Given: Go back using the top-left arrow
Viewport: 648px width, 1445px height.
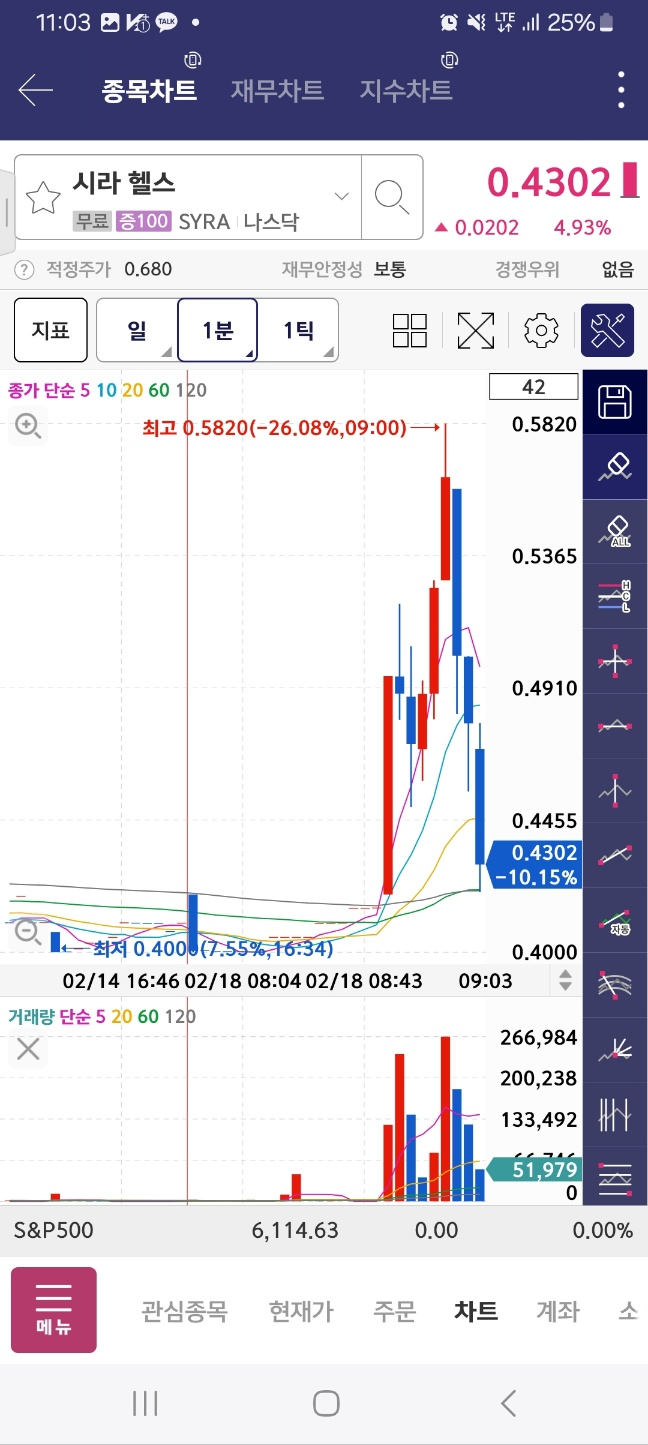Looking at the screenshot, I should [x=36, y=91].
